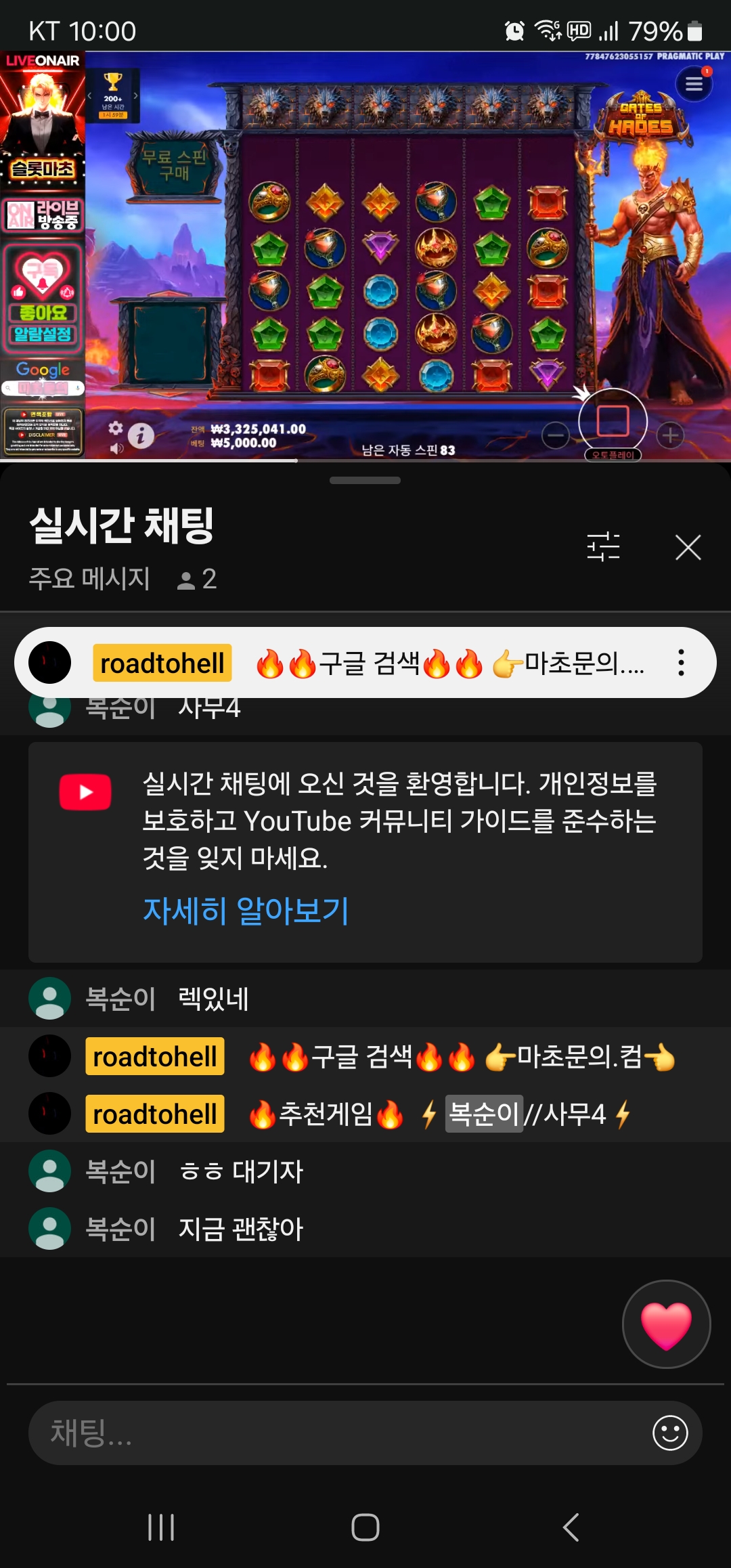Tap the chat panel drag handle
Screen dimensions: 731x1568
point(365,481)
